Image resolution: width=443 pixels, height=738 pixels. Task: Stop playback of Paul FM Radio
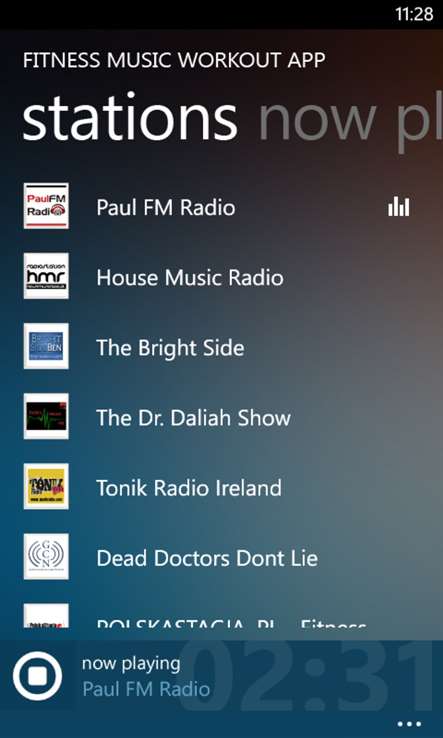(x=37, y=675)
